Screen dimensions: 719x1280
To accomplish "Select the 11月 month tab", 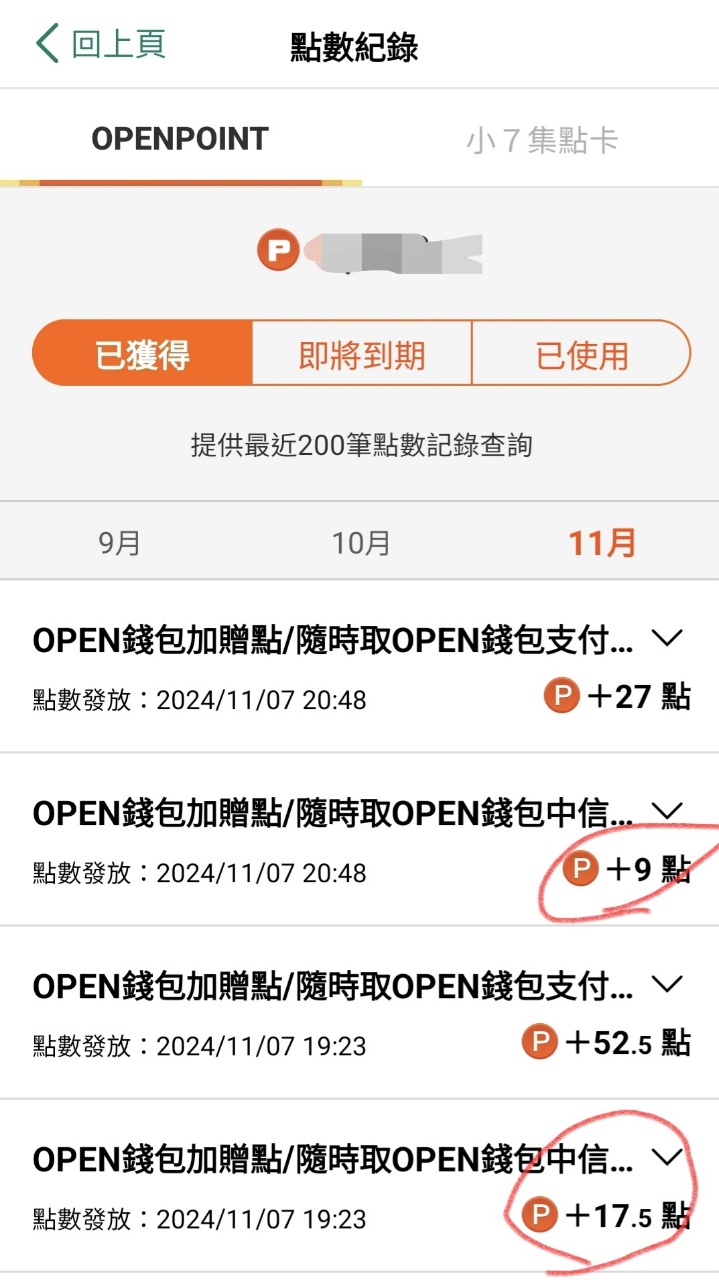I will pyautogui.click(x=602, y=543).
